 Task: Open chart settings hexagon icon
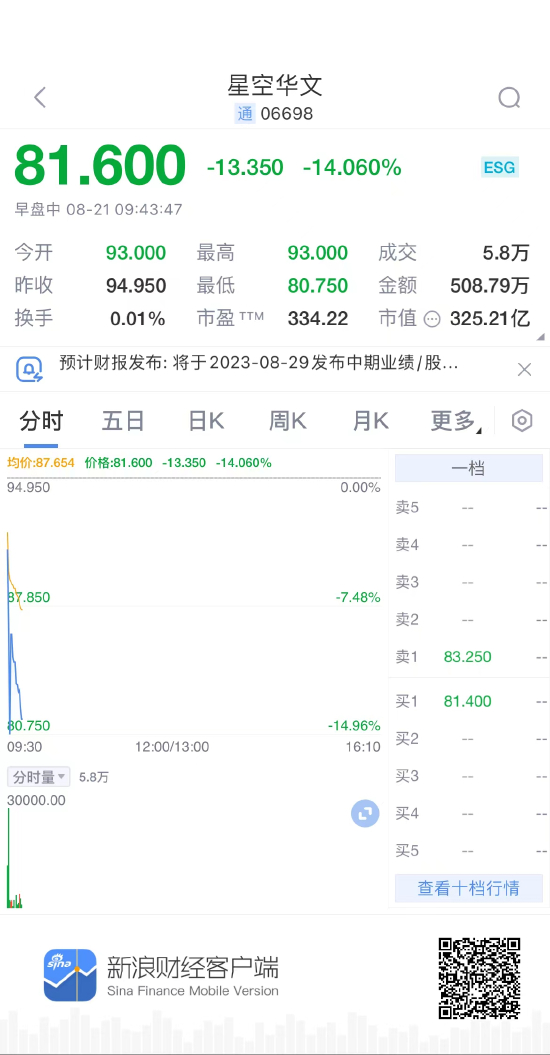point(522,421)
